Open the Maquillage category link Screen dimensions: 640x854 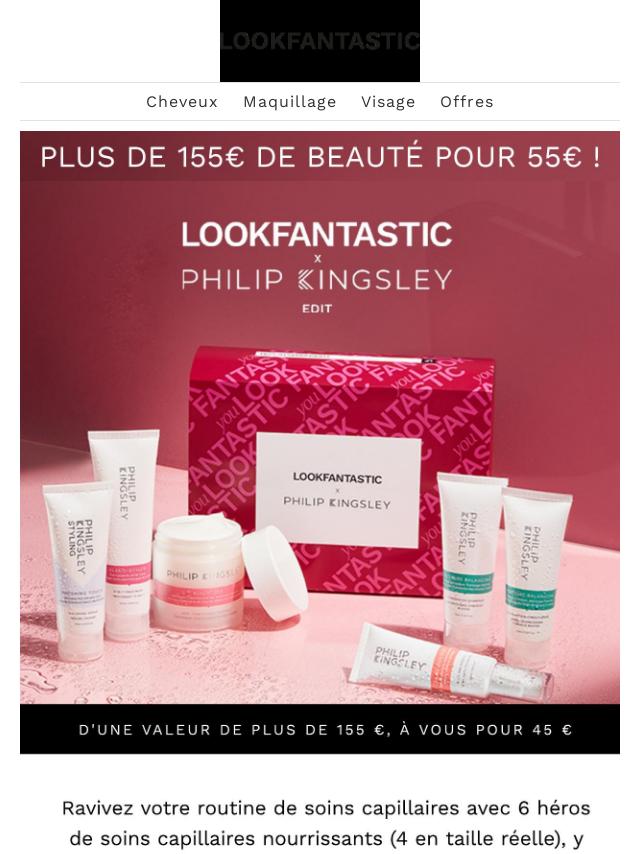289,102
